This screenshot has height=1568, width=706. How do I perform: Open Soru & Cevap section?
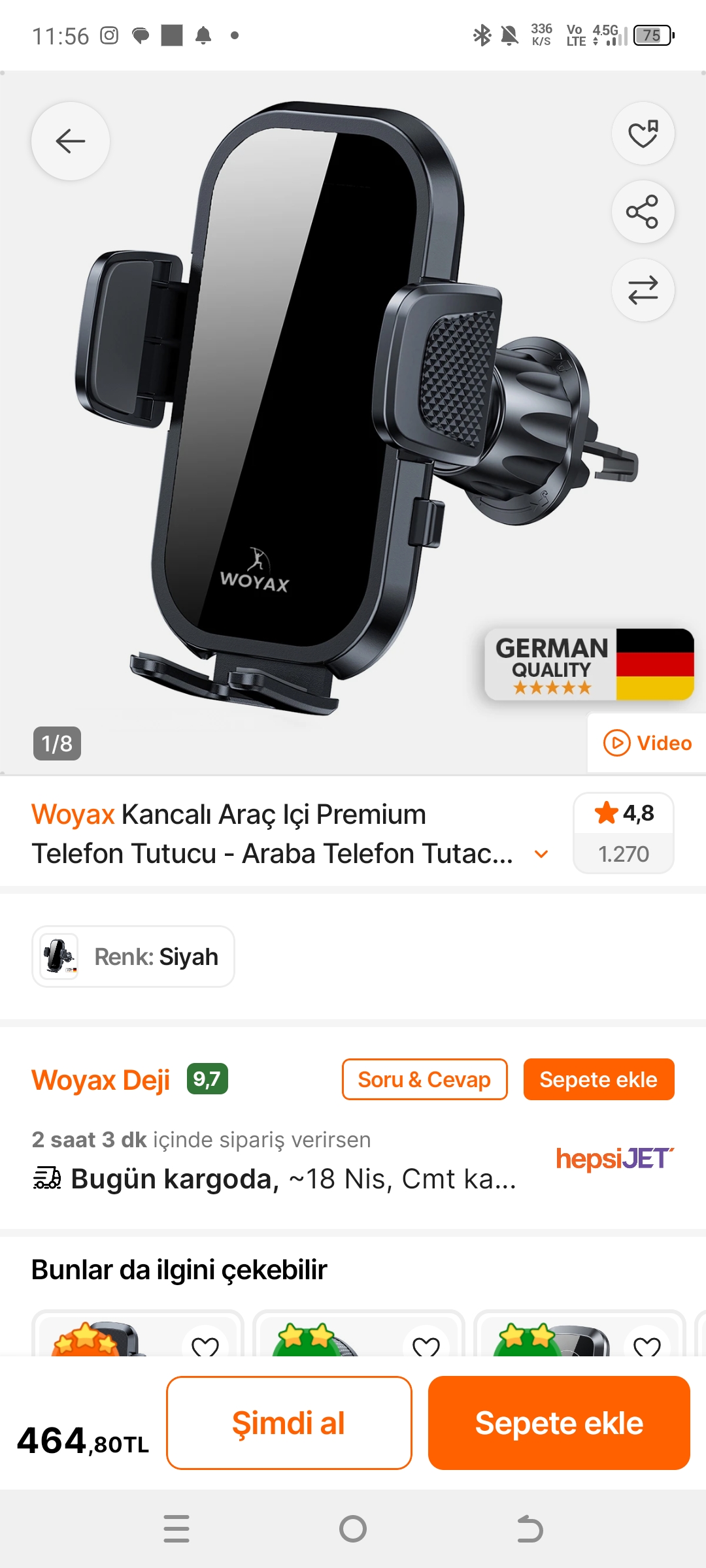click(x=424, y=1079)
